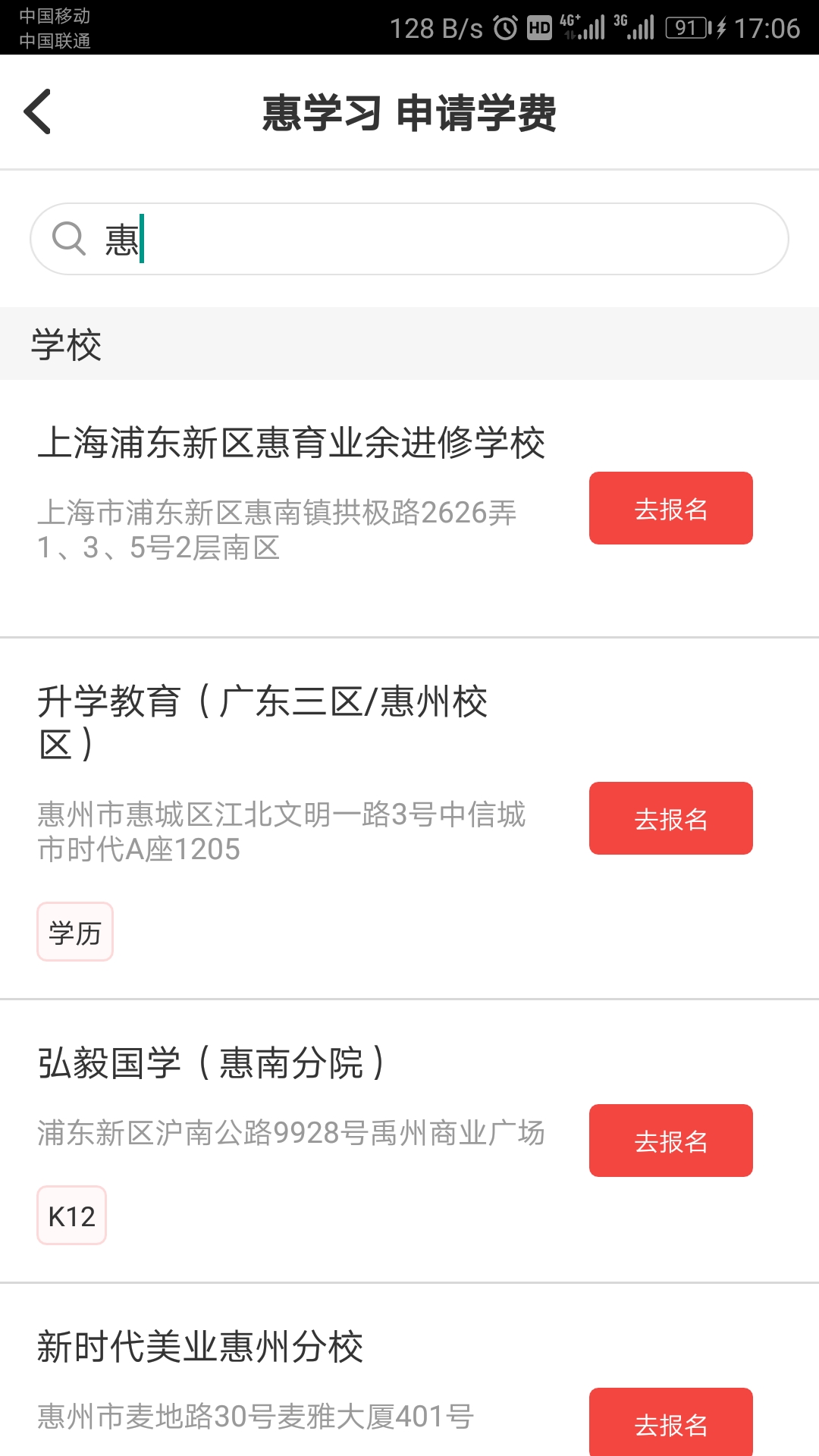The width and height of the screenshot is (819, 1456).
Task: Click 去报名 for 新时代美业惠州分校
Action: coord(670,1424)
